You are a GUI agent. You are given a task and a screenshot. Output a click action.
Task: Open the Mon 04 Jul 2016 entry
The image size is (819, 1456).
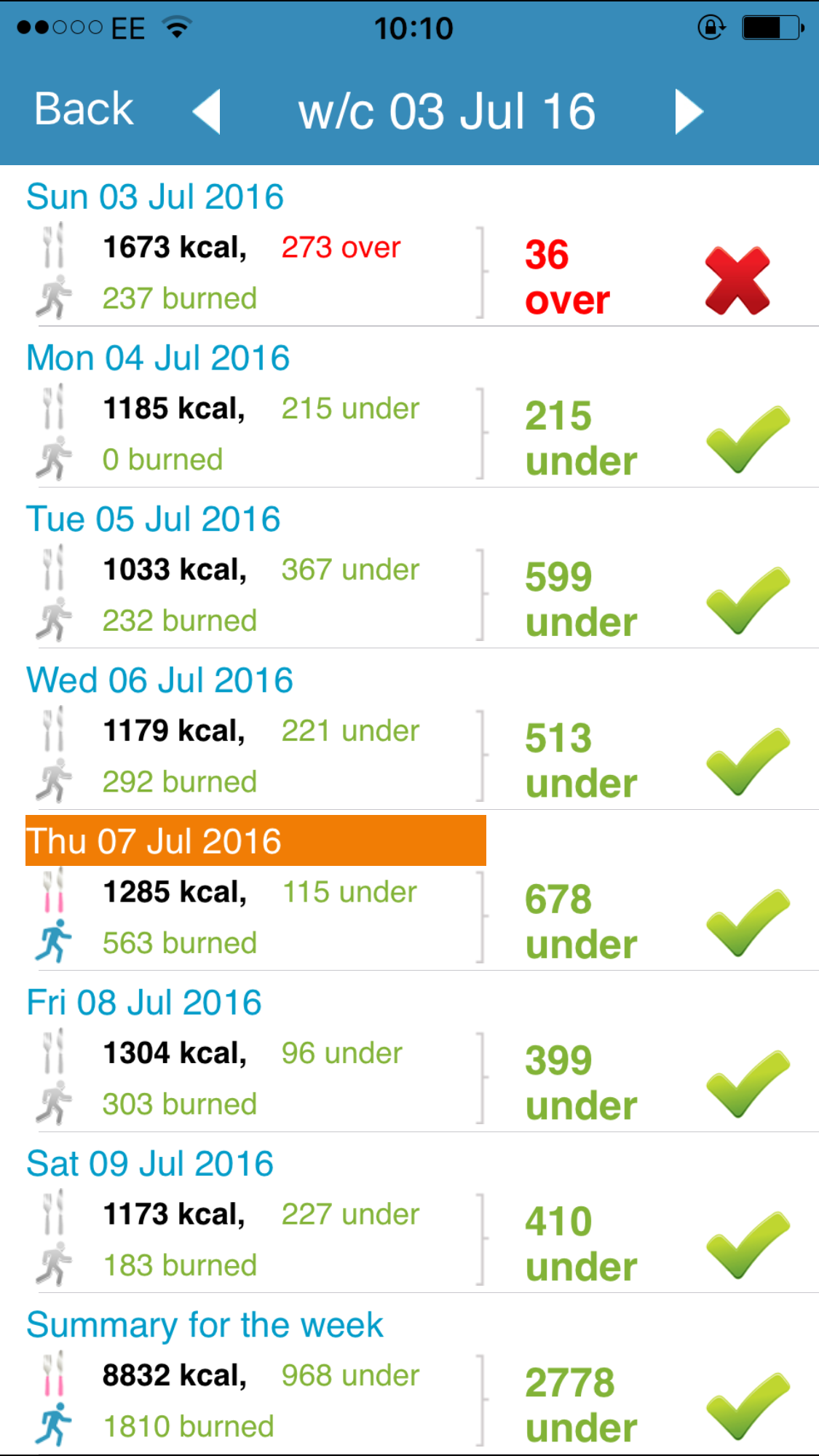pyautogui.click(x=158, y=358)
